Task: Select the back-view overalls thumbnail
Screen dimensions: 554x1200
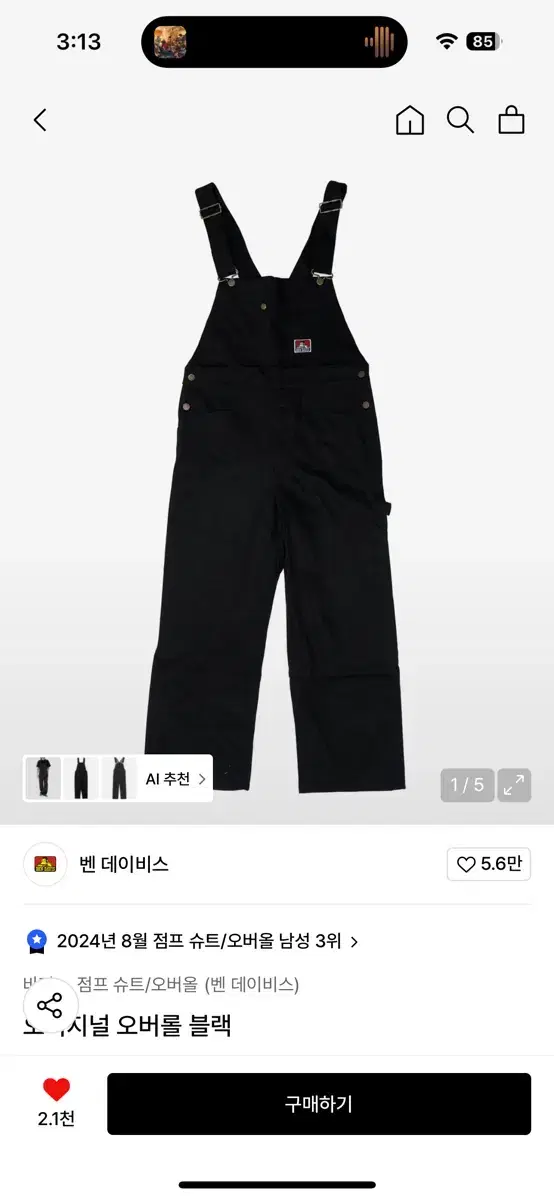Action: (119, 778)
